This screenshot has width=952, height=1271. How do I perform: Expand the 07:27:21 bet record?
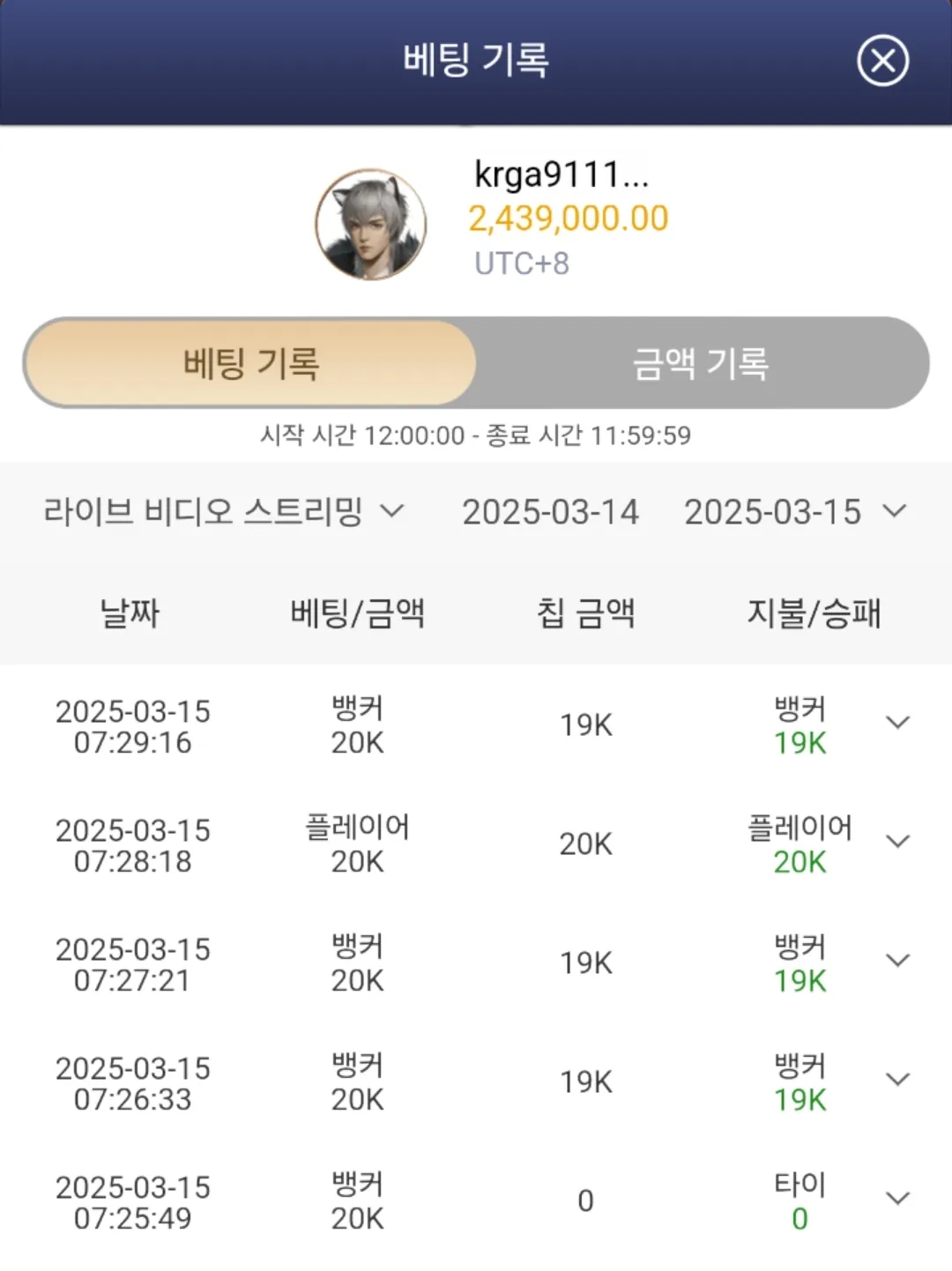click(897, 961)
